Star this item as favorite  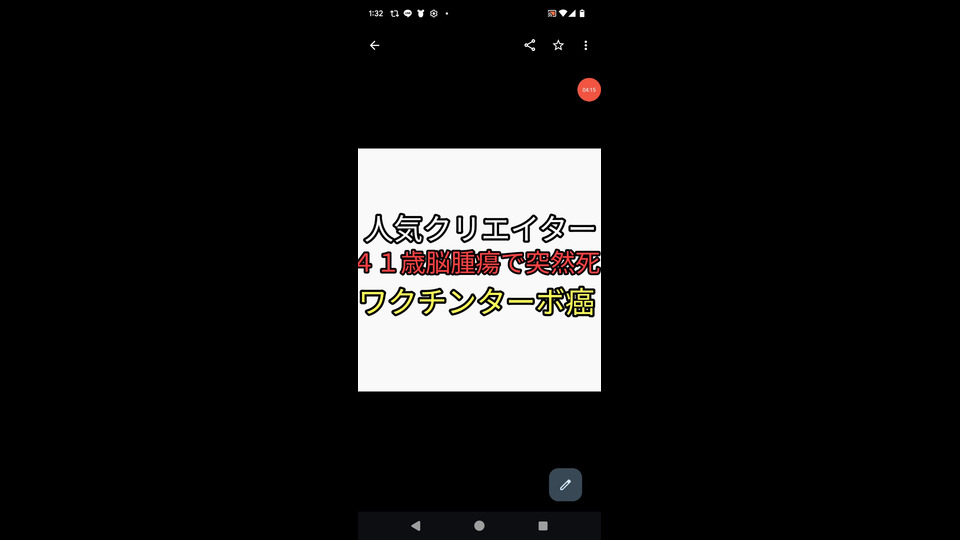[558, 45]
